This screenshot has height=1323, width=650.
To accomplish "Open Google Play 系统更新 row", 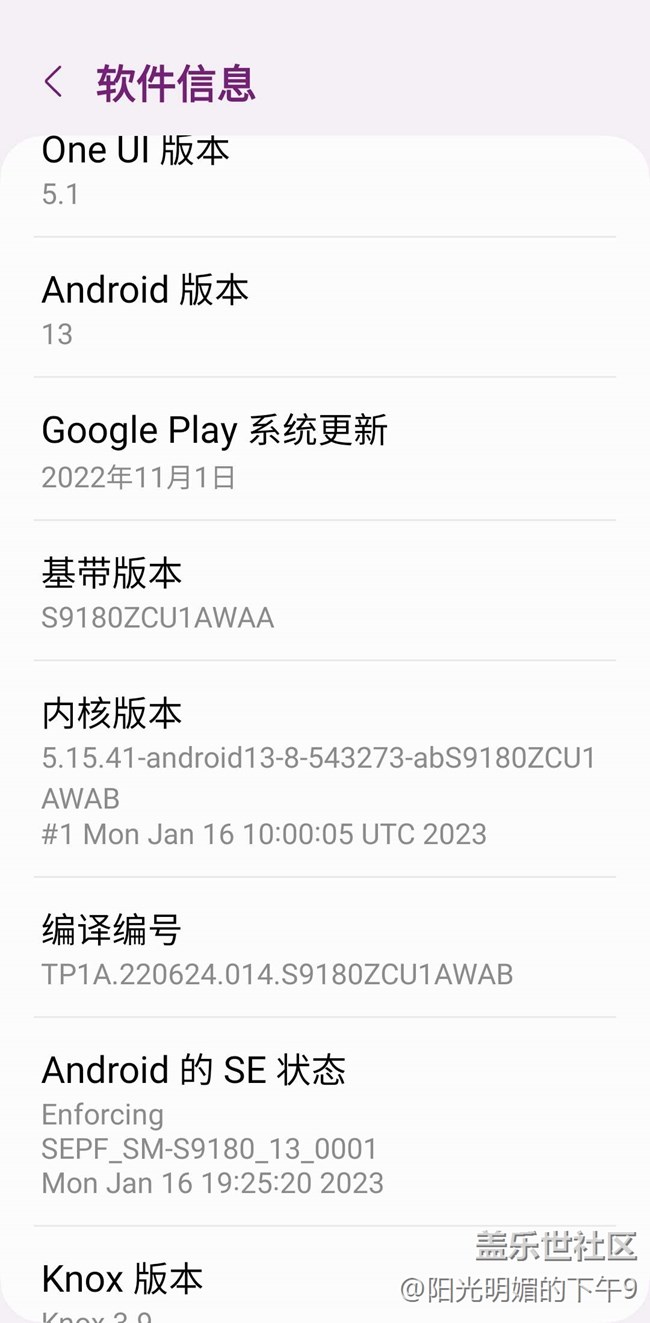I will tap(324, 450).
